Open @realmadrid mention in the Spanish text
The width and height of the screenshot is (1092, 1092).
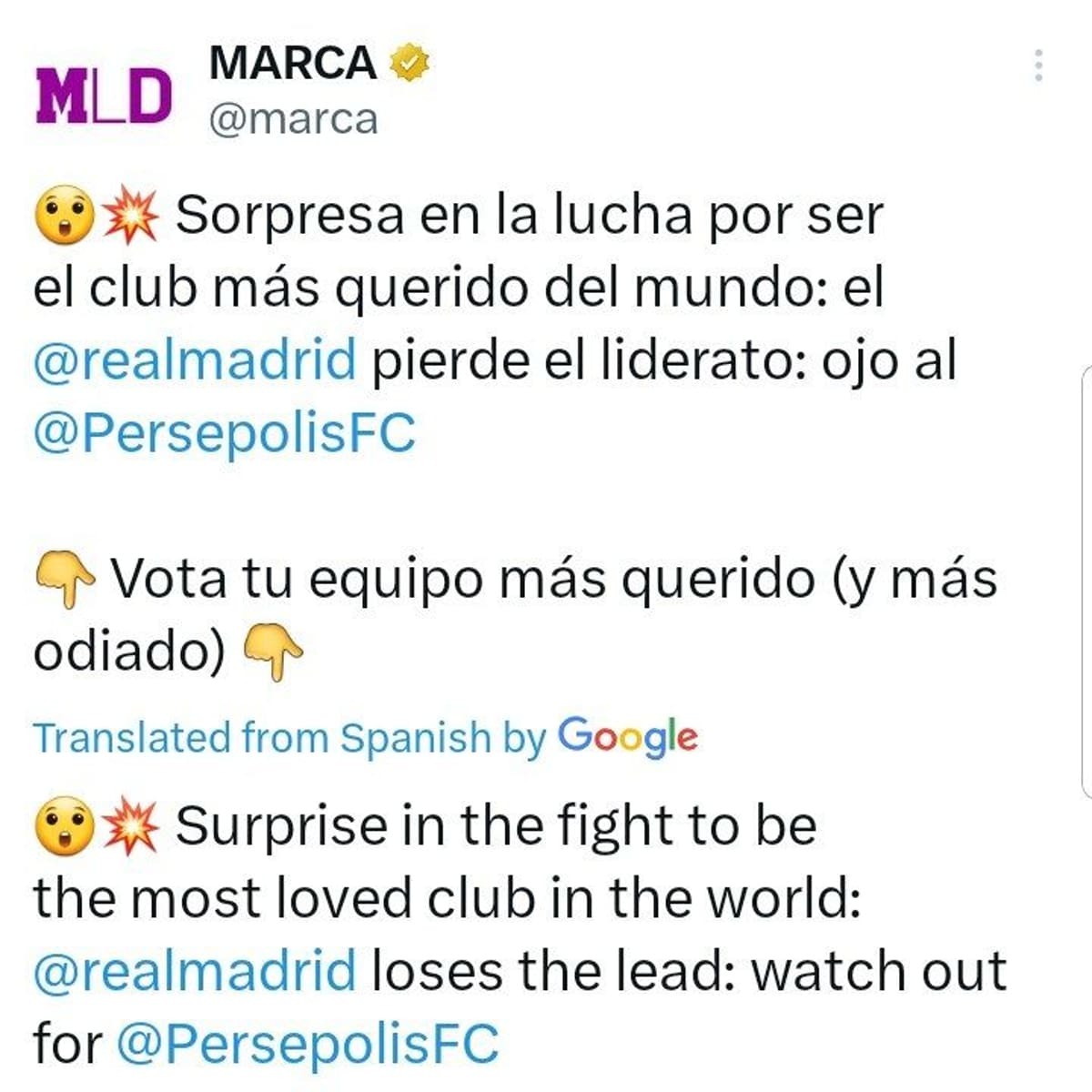(195, 360)
